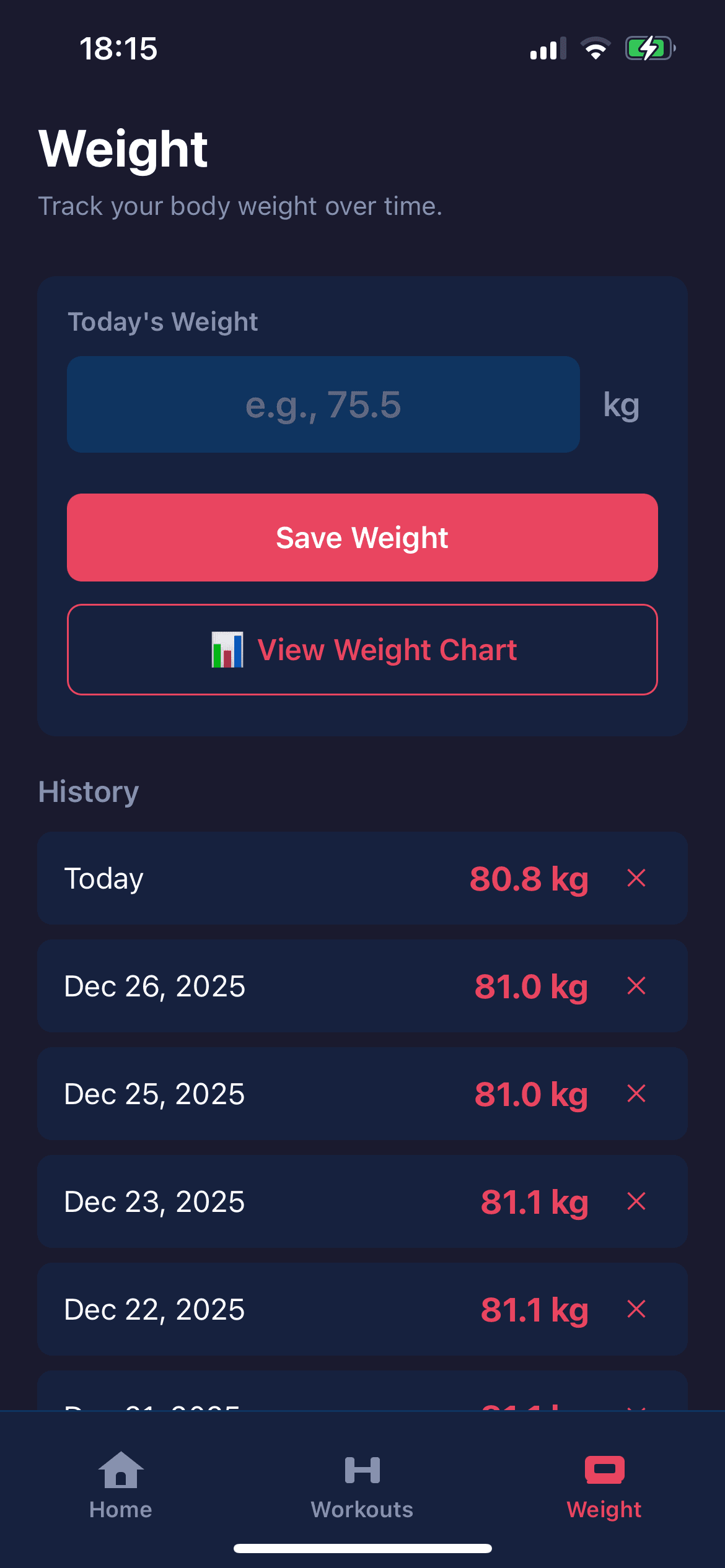Remove the Dec 23, 2025 entry
The height and width of the screenshot is (1568, 725).
coord(636,1201)
